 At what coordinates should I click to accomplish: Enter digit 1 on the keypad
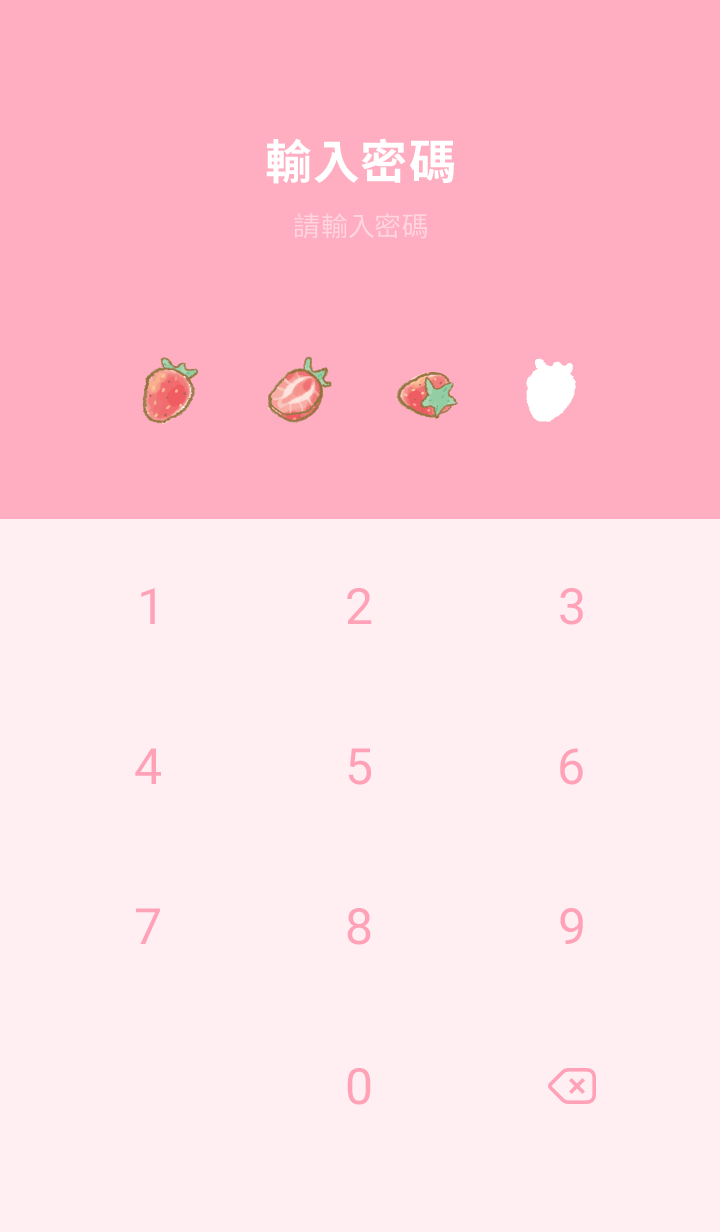[149, 607]
